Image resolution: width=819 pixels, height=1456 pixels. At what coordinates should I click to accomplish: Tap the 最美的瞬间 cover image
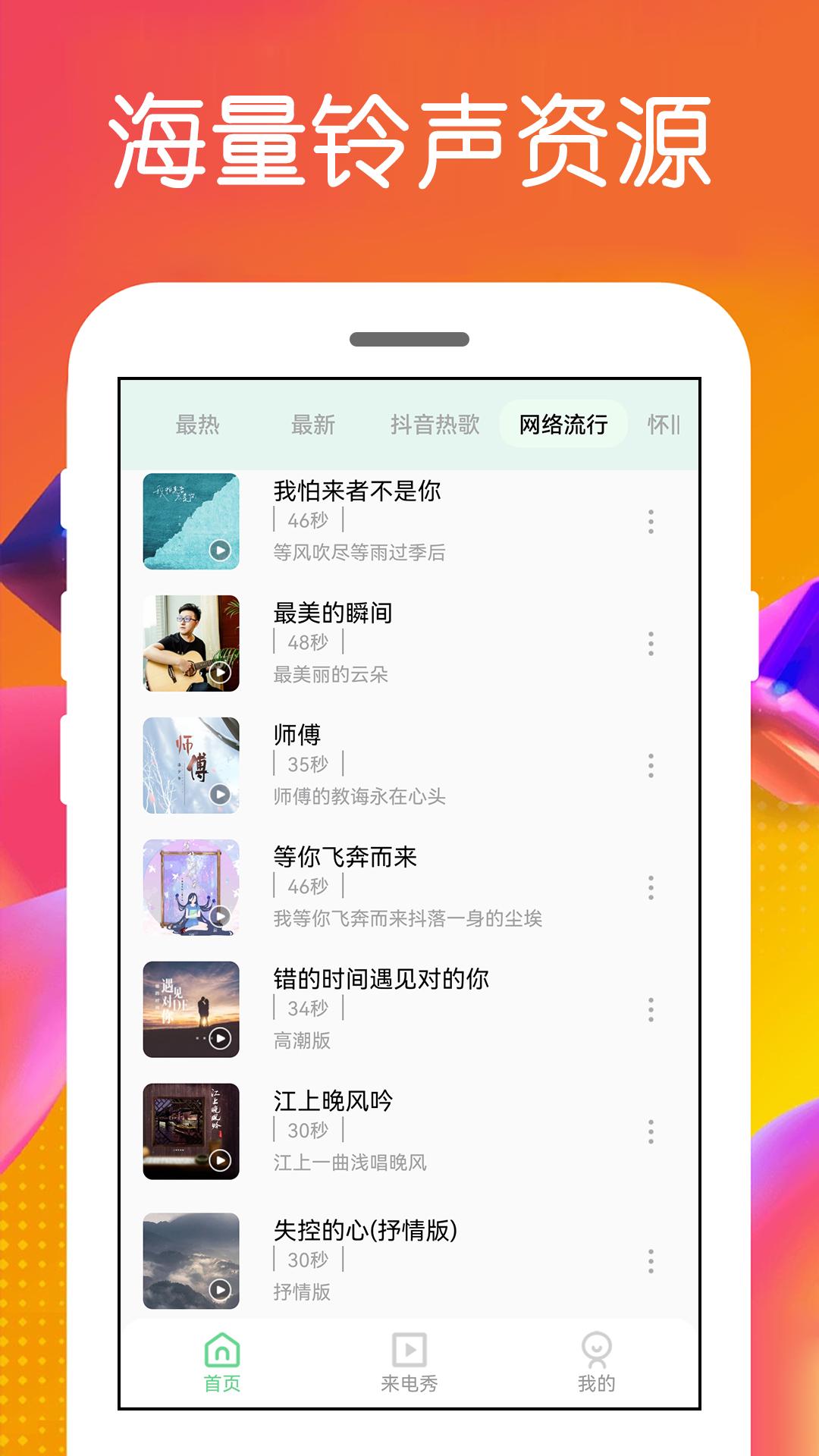[x=191, y=643]
